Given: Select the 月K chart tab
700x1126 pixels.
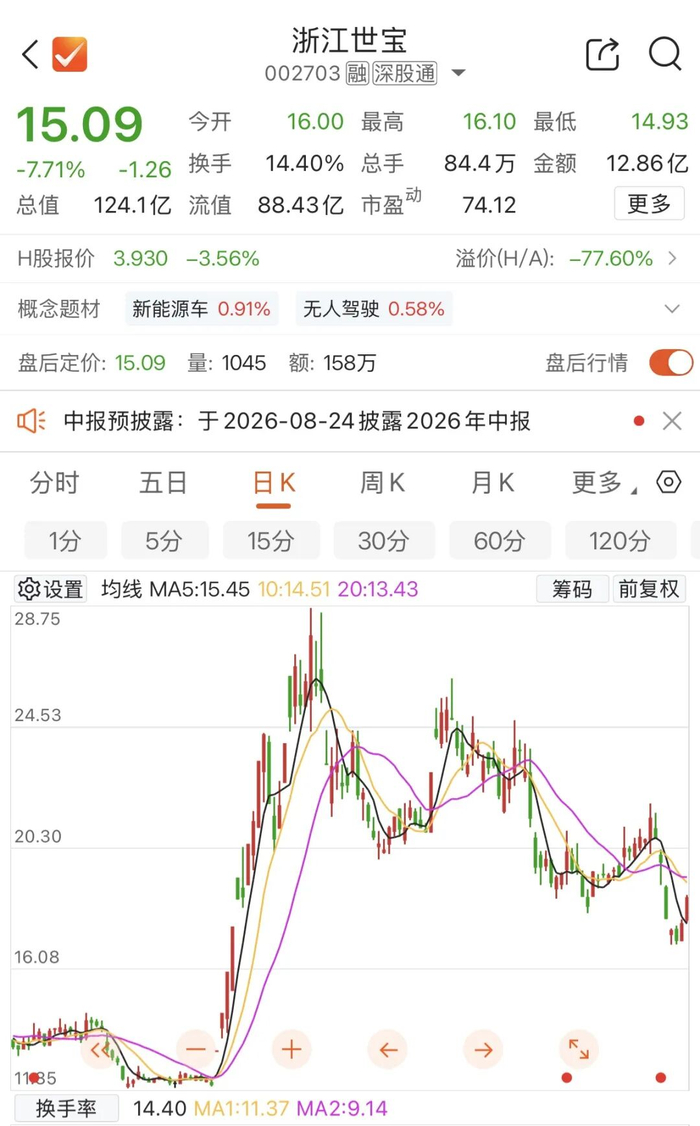Looking at the screenshot, I should click(x=492, y=483).
